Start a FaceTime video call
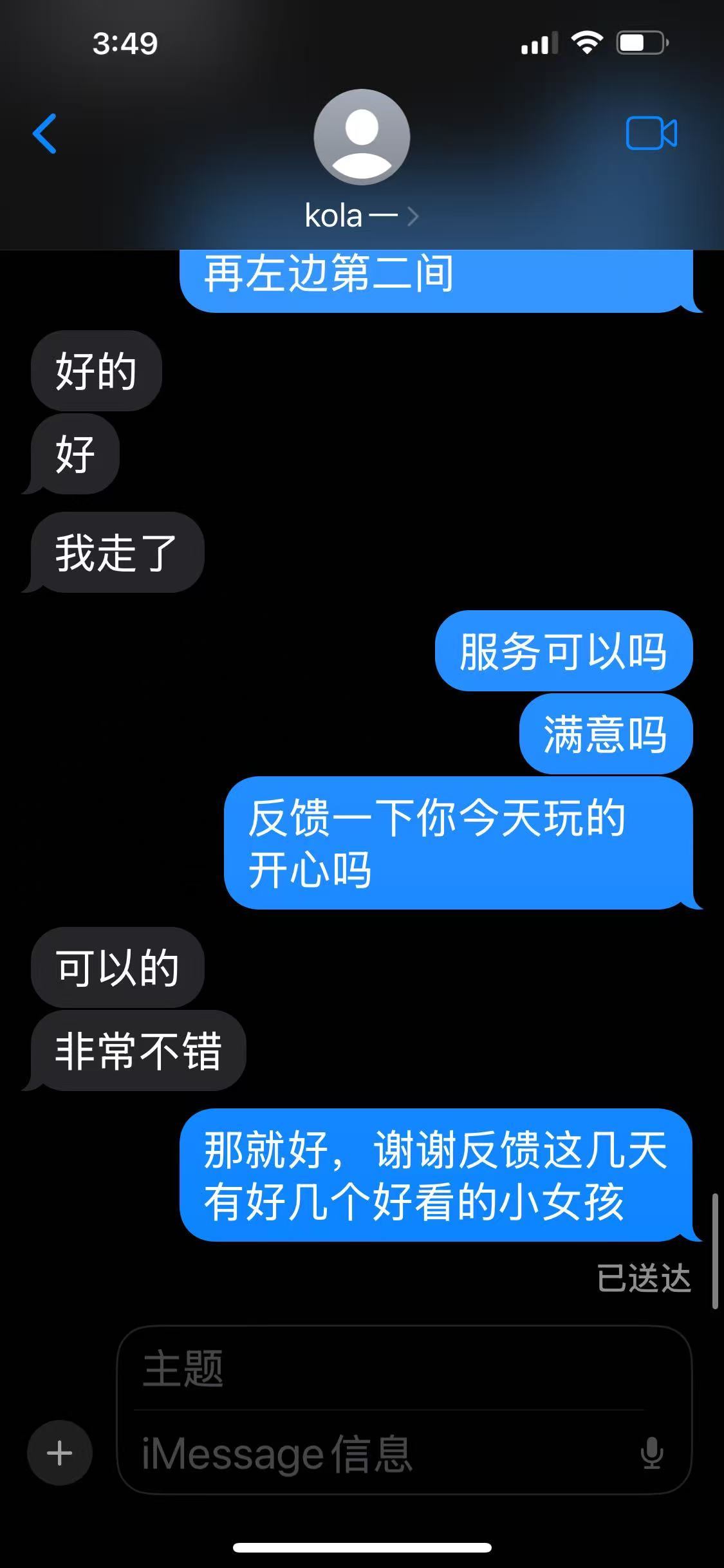724x1568 pixels. pos(651,133)
